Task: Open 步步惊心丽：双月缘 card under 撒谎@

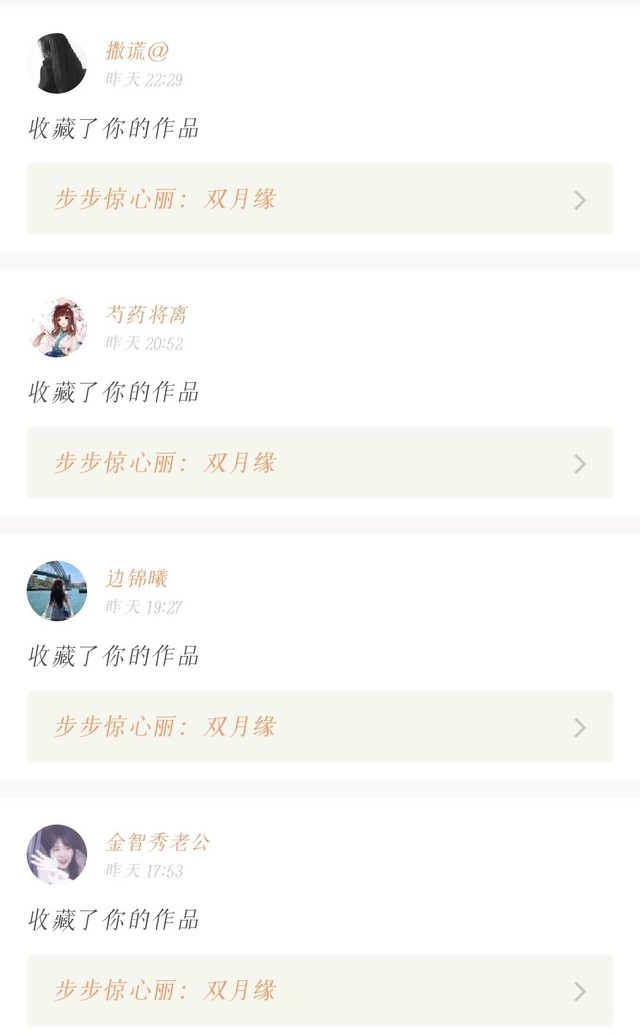Action: (320, 199)
